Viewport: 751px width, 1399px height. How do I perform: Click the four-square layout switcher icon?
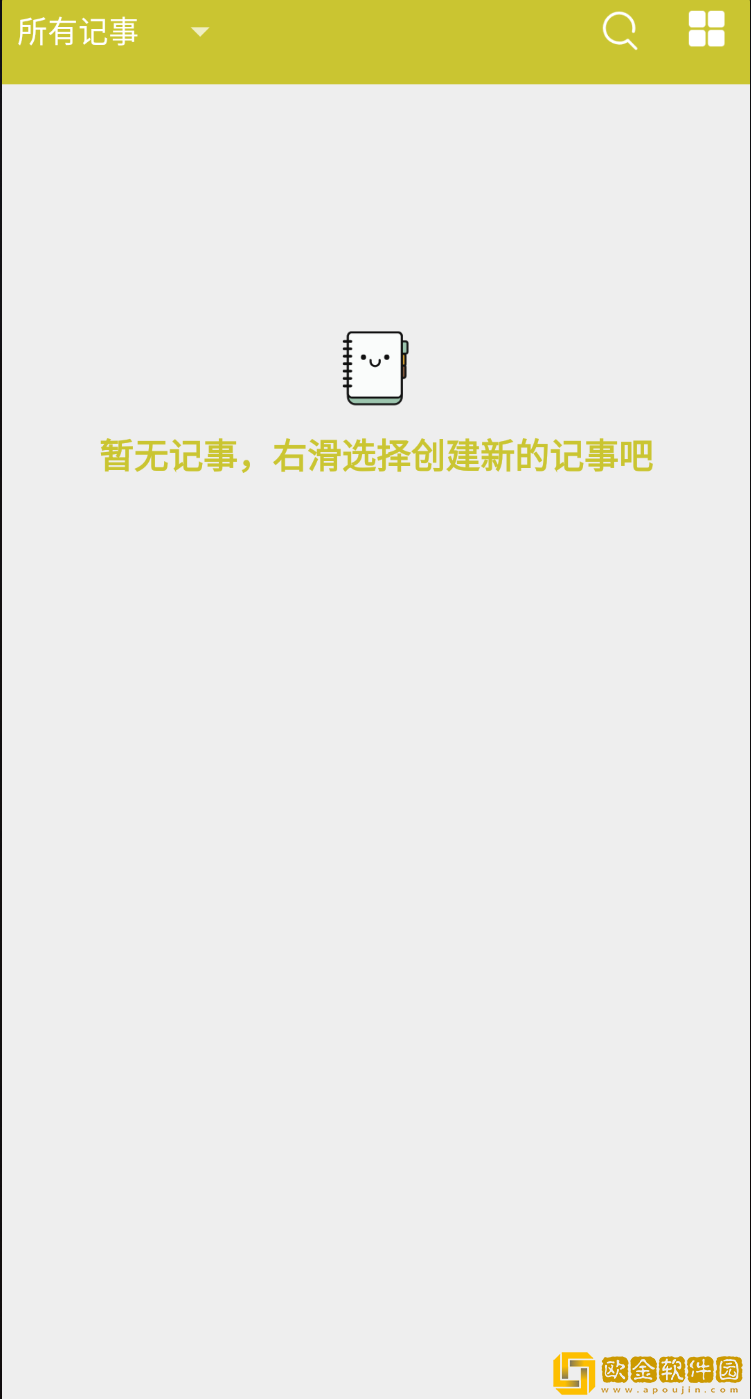(x=707, y=30)
